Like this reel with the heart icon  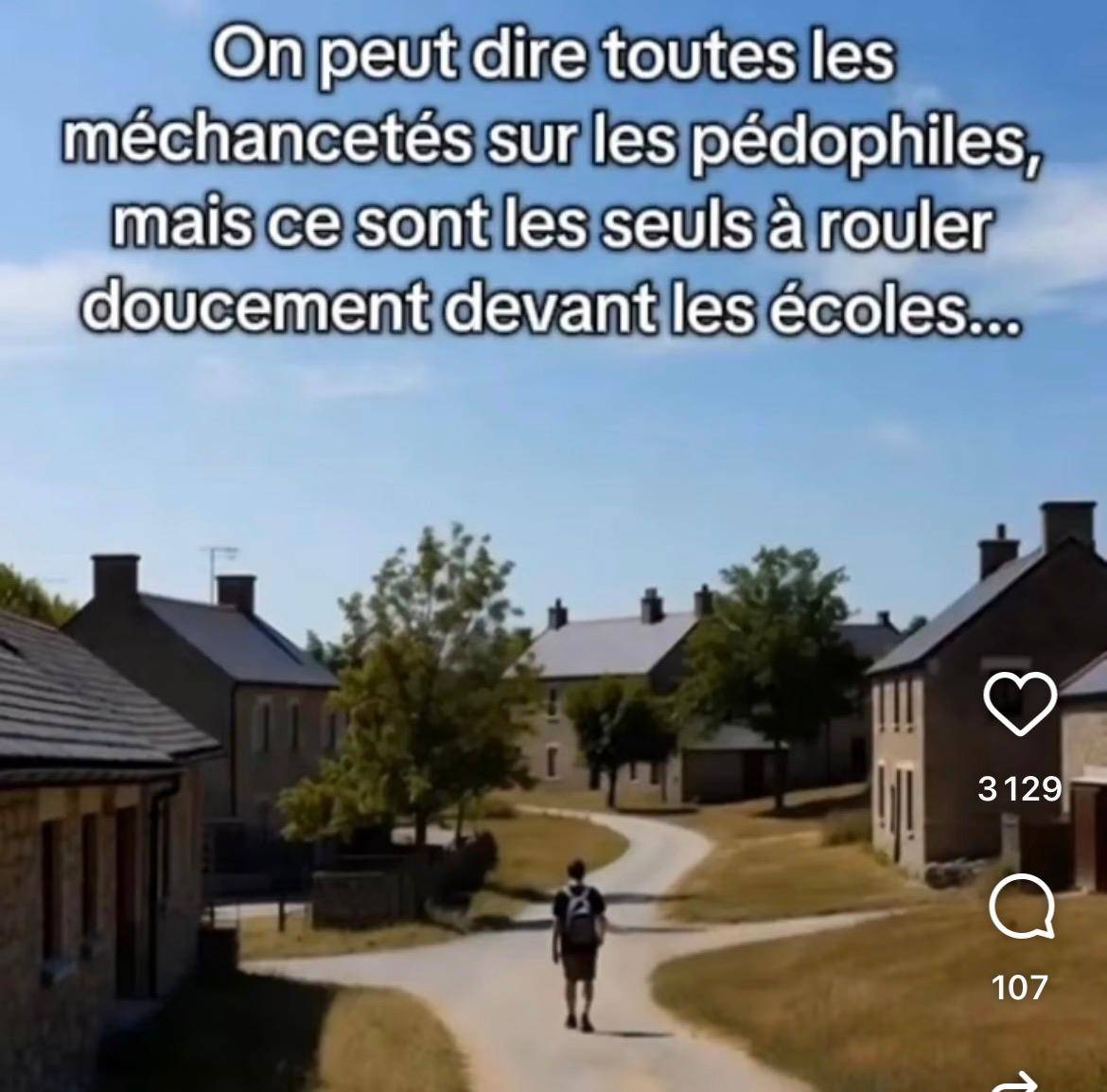[x=1020, y=704]
